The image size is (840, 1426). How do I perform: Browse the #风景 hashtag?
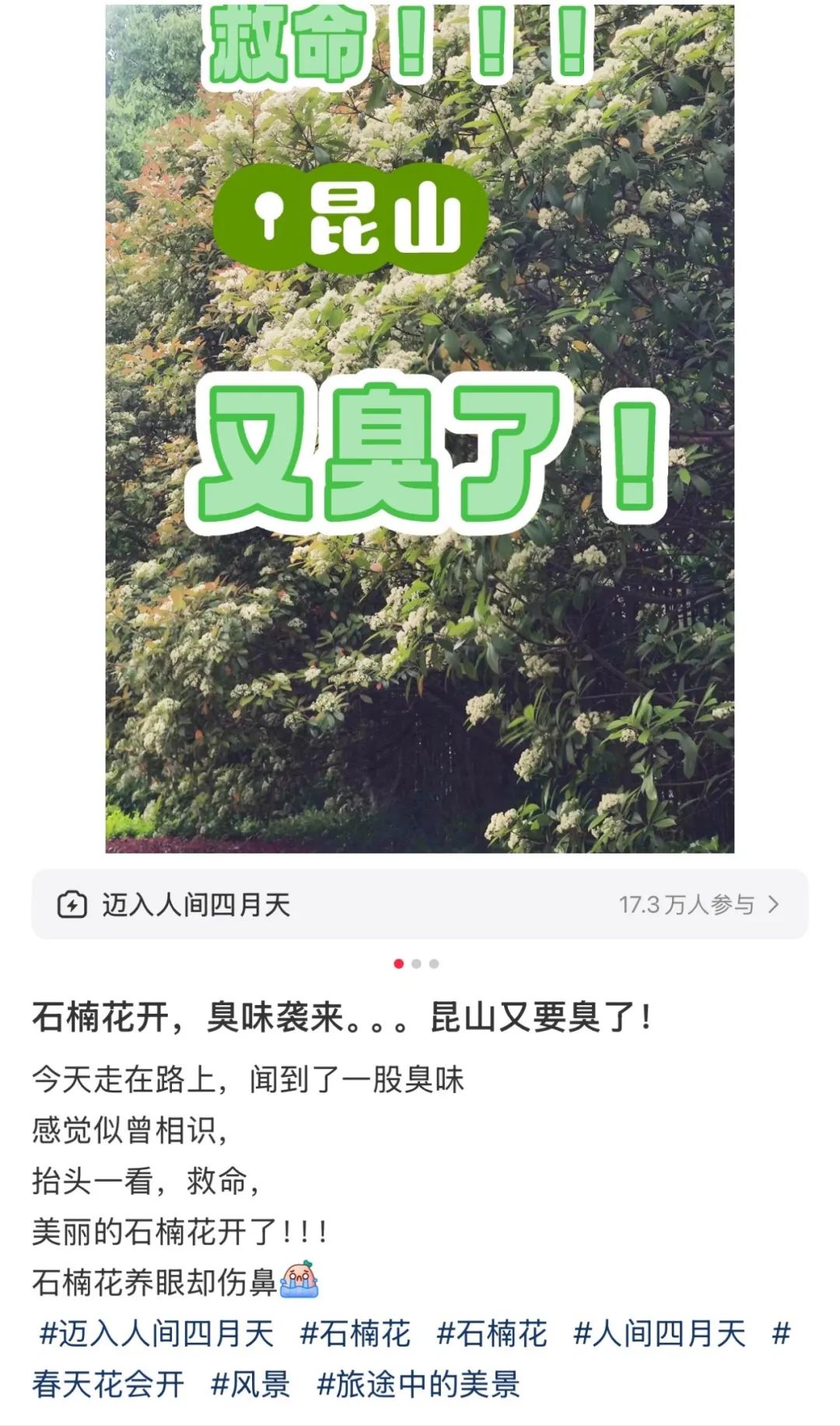(250, 1384)
